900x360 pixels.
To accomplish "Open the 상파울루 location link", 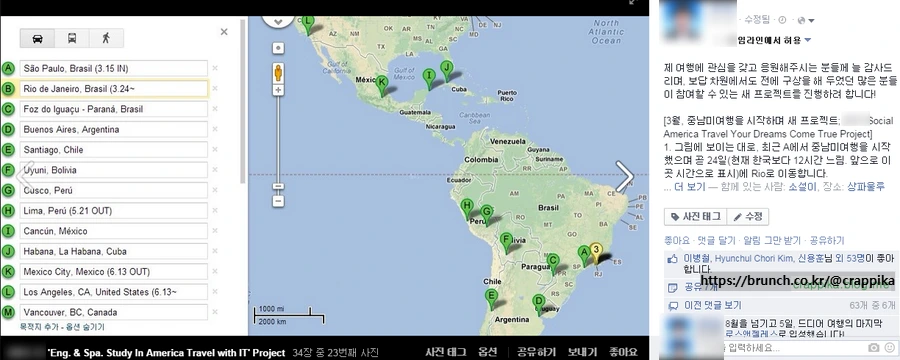I will pyautogui.click(x=866, y=187).
